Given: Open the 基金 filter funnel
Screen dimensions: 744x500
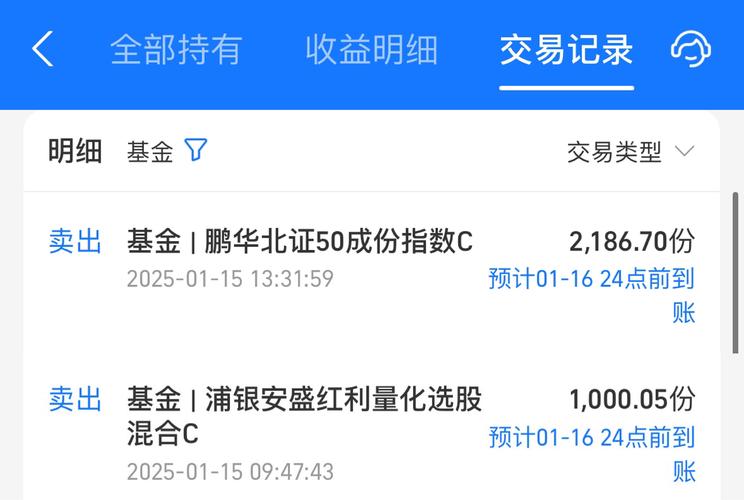Looking at the screenshot, I should coord(196,151).
